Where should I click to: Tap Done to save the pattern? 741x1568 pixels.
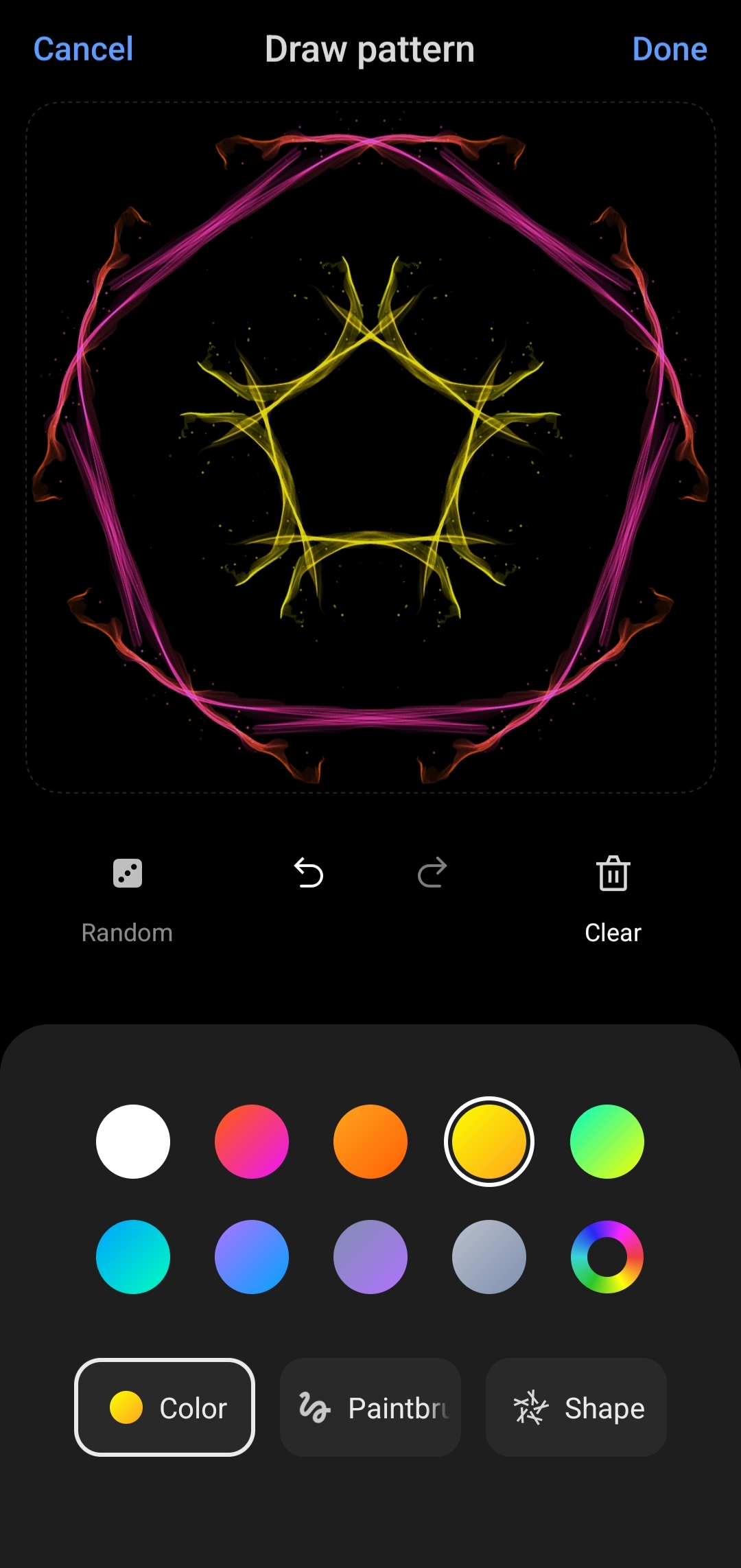pyautogui.click(x=669, y=49)
